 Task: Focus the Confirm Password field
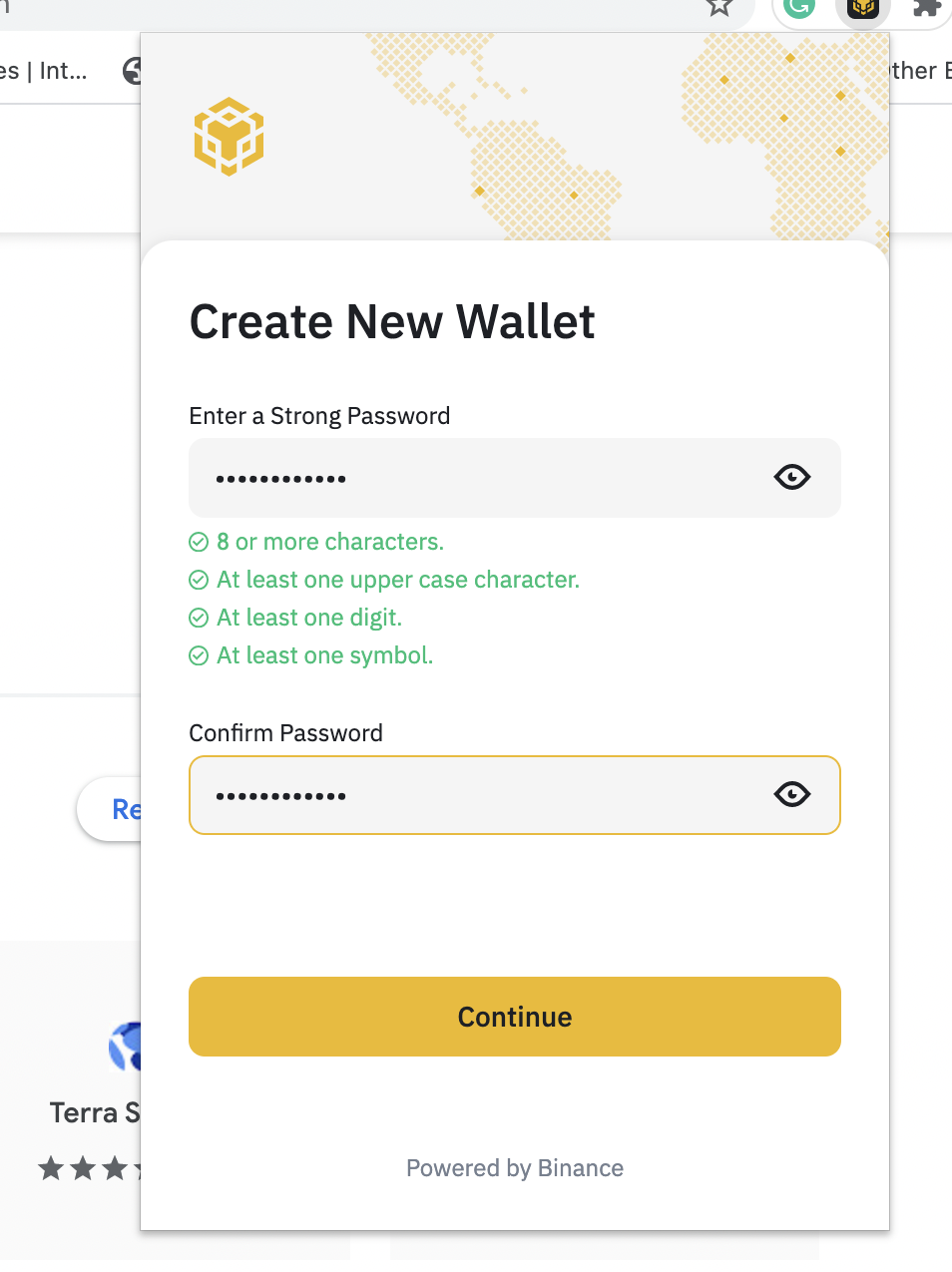click(x=479, y=795)
